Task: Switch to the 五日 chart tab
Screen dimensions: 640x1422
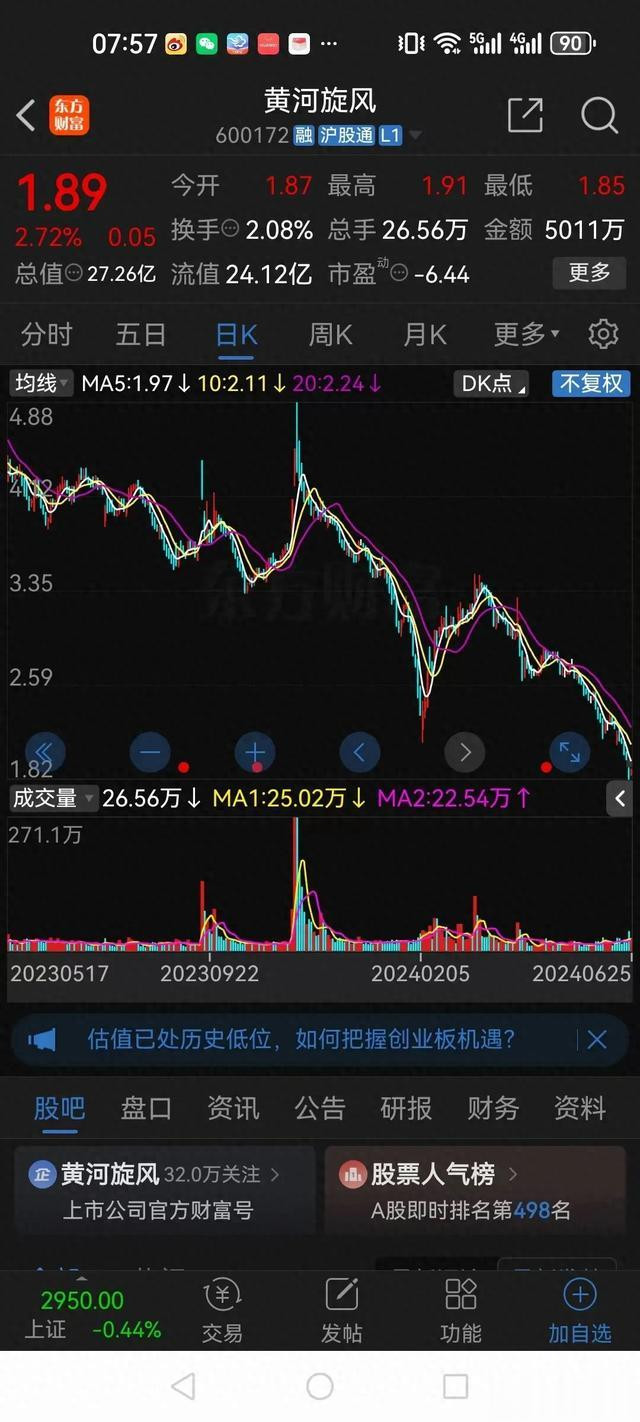Action: (x=141, y=334)
